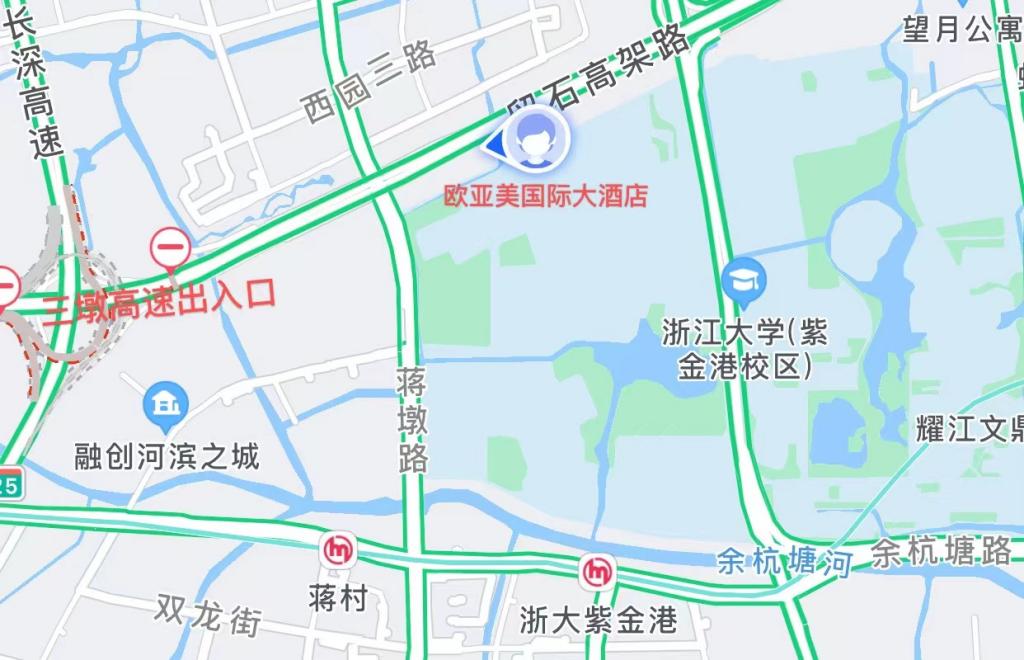This screenshot has height=660, width=1024.
Task: Select the 蒋村 metro station icon
Action: (338, 550)
